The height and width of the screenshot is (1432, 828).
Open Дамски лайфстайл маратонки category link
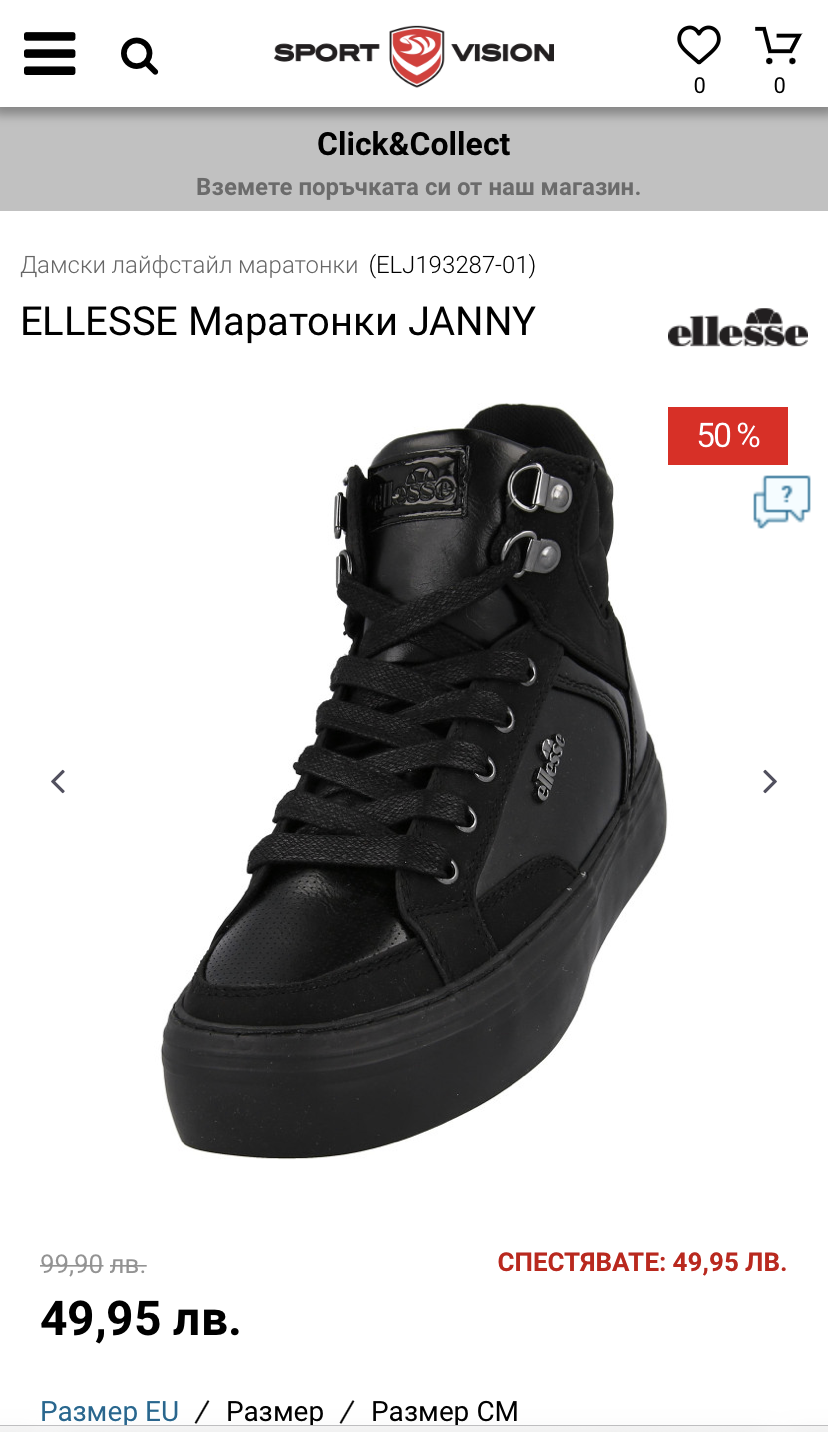pyautogui.click(x=189, y=265)
